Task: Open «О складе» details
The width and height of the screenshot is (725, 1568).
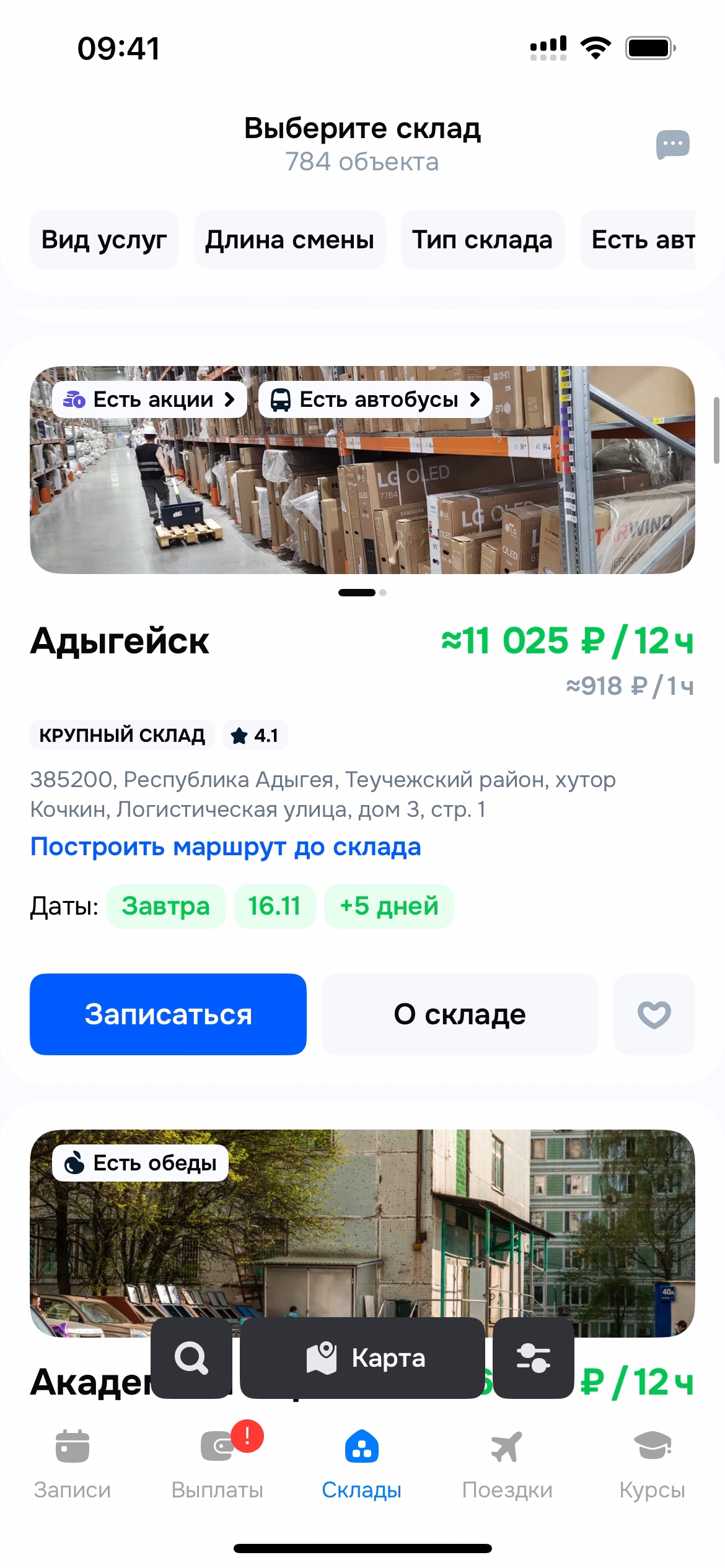Action: (x=460, y=1014)
